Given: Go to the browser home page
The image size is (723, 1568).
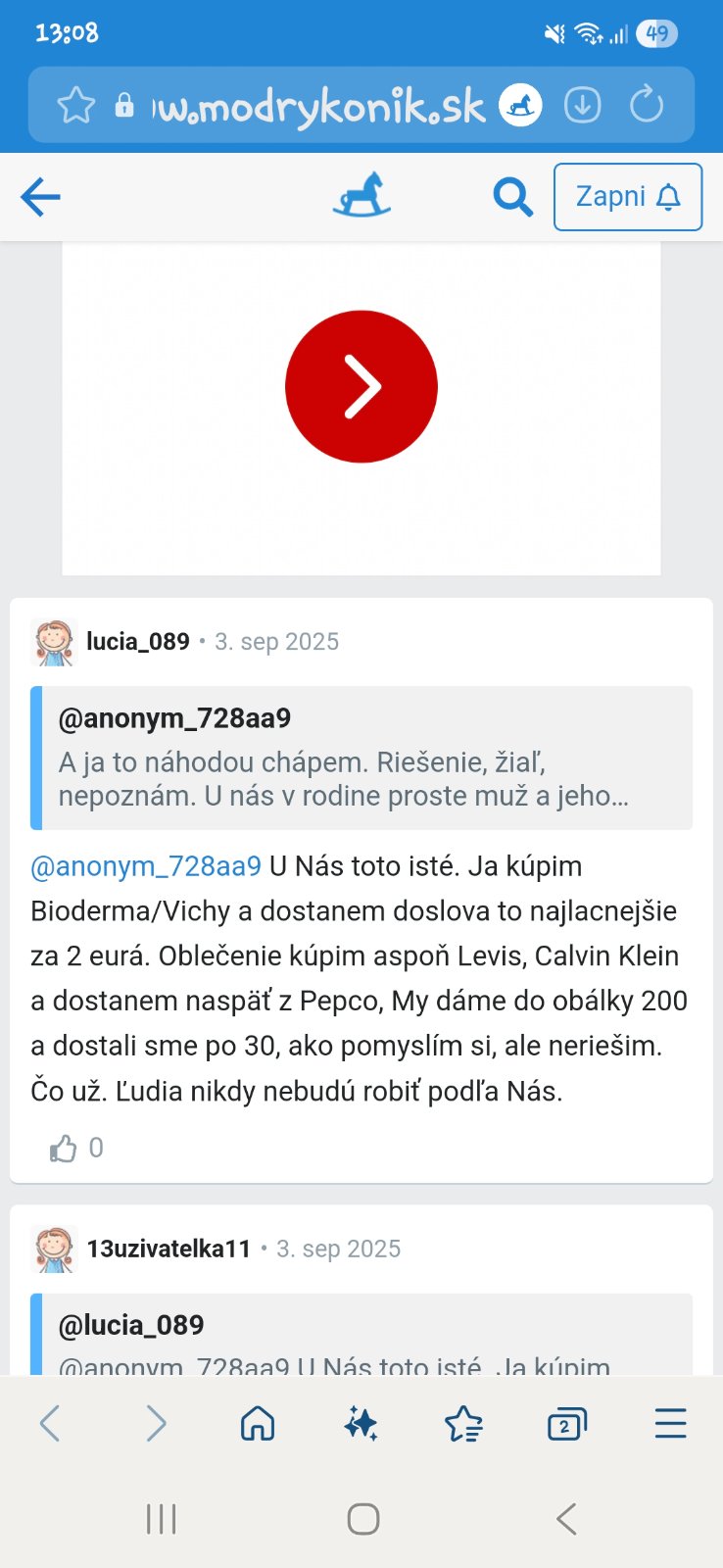Looking at the screenshot, I should pyautogui.click(x=258, y=1423).
